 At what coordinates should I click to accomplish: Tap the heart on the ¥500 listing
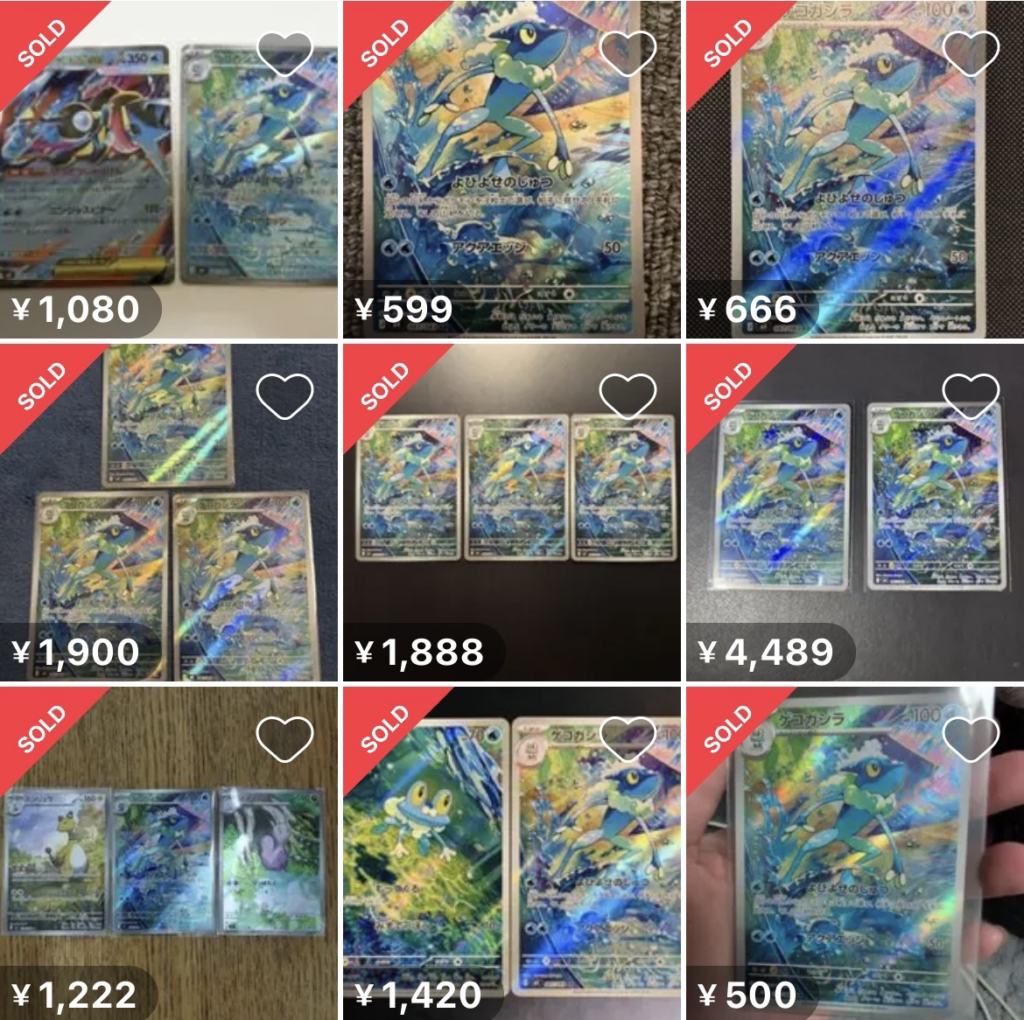click(971, 738)
